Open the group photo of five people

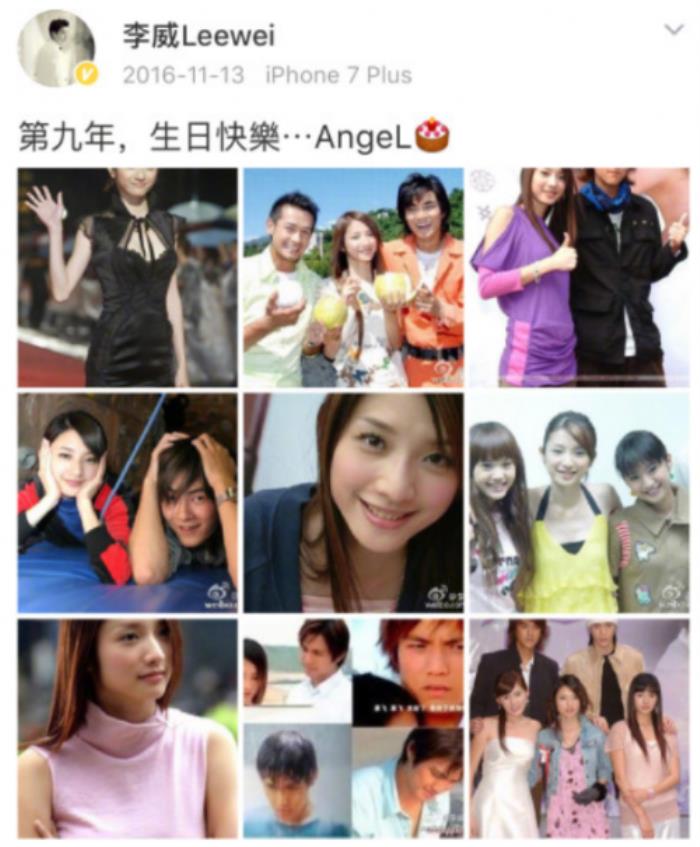pyautogui.click(x=579, y=728)
